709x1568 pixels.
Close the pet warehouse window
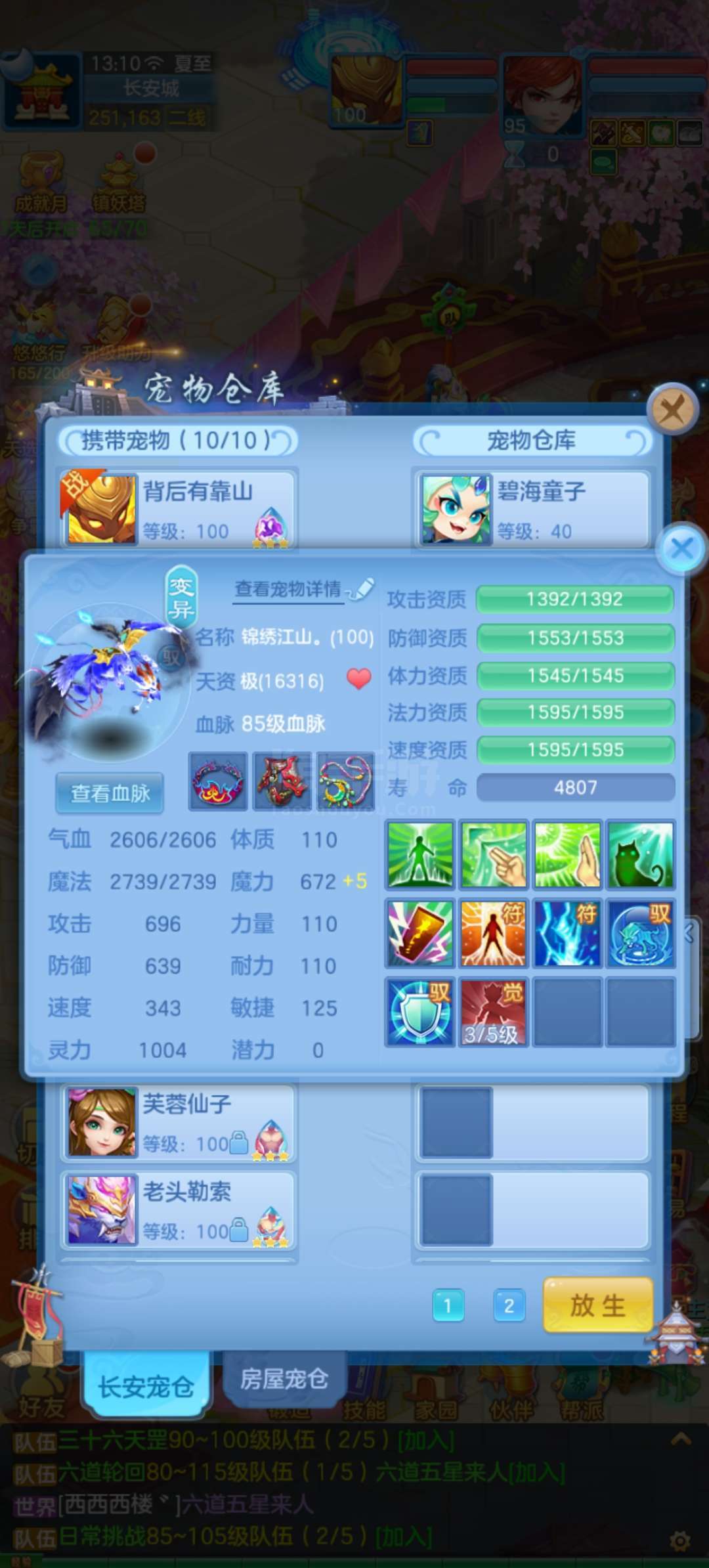[x=672, y=410]
